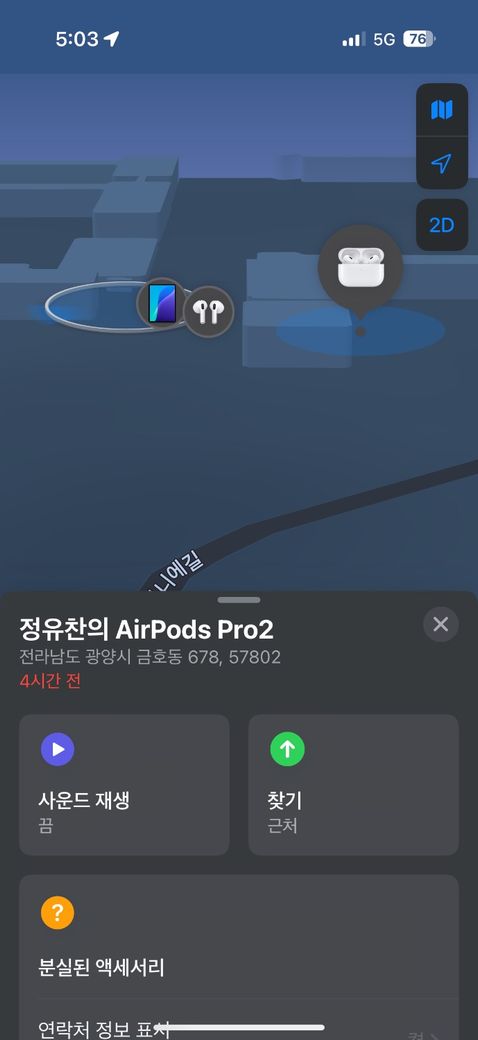Viewport: 478px width, 1040px height.
Task: Open the map style options icon
Action: click(x=442, y=110)
